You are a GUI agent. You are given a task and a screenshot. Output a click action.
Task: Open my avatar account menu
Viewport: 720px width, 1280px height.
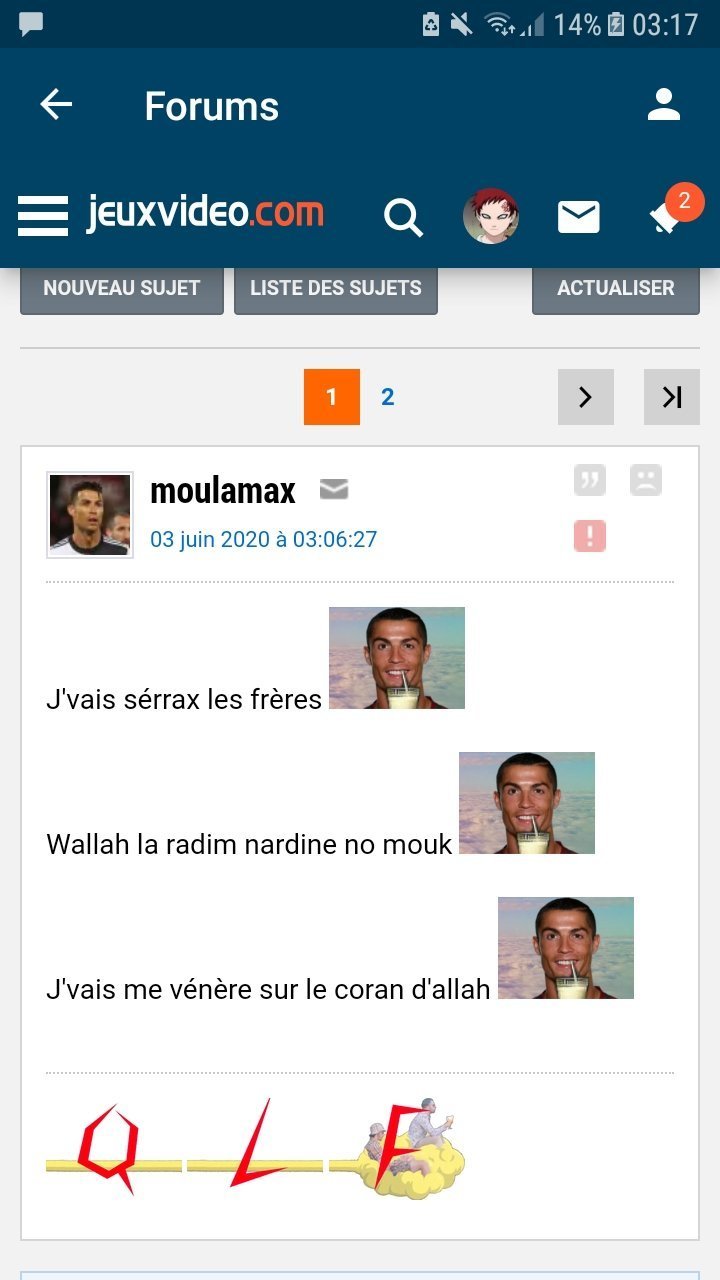pyautogui.click(x=490, y=216)
